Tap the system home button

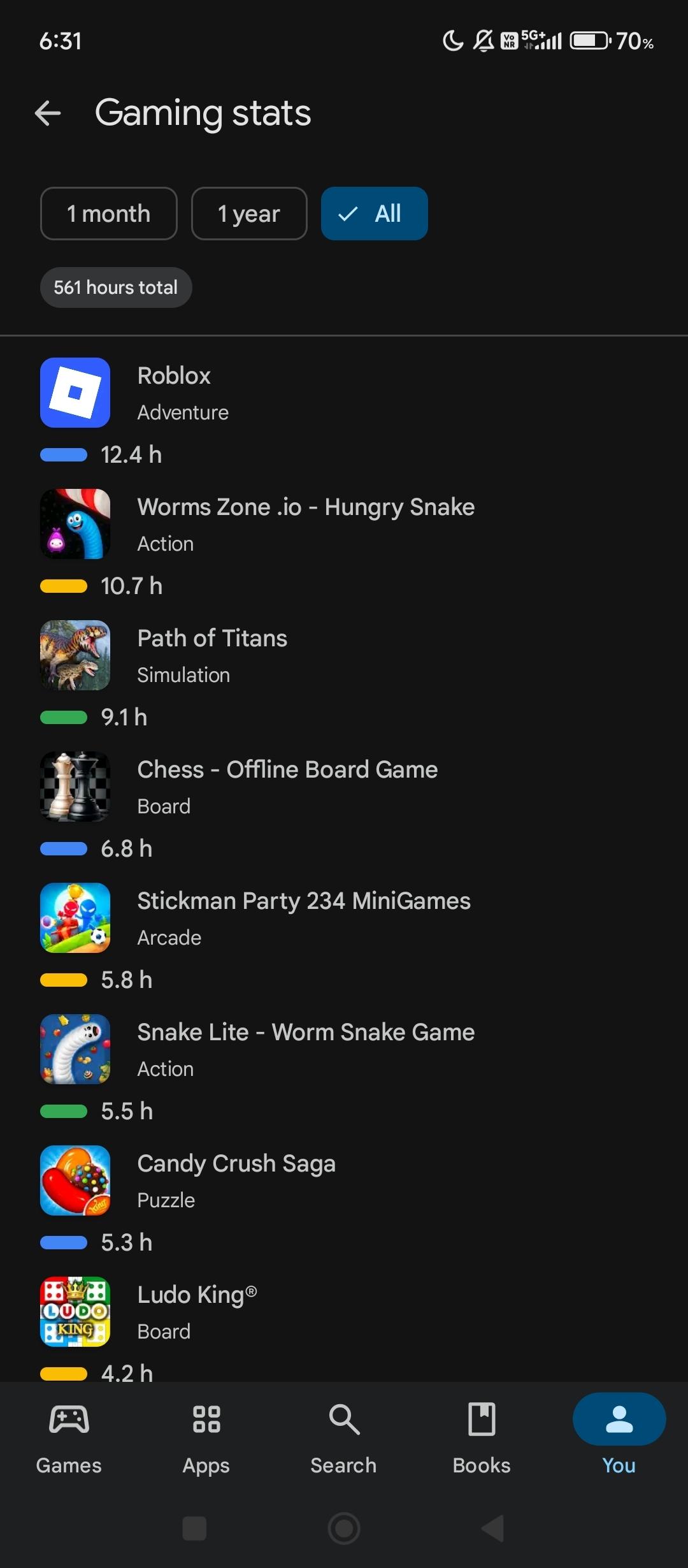344,1528
